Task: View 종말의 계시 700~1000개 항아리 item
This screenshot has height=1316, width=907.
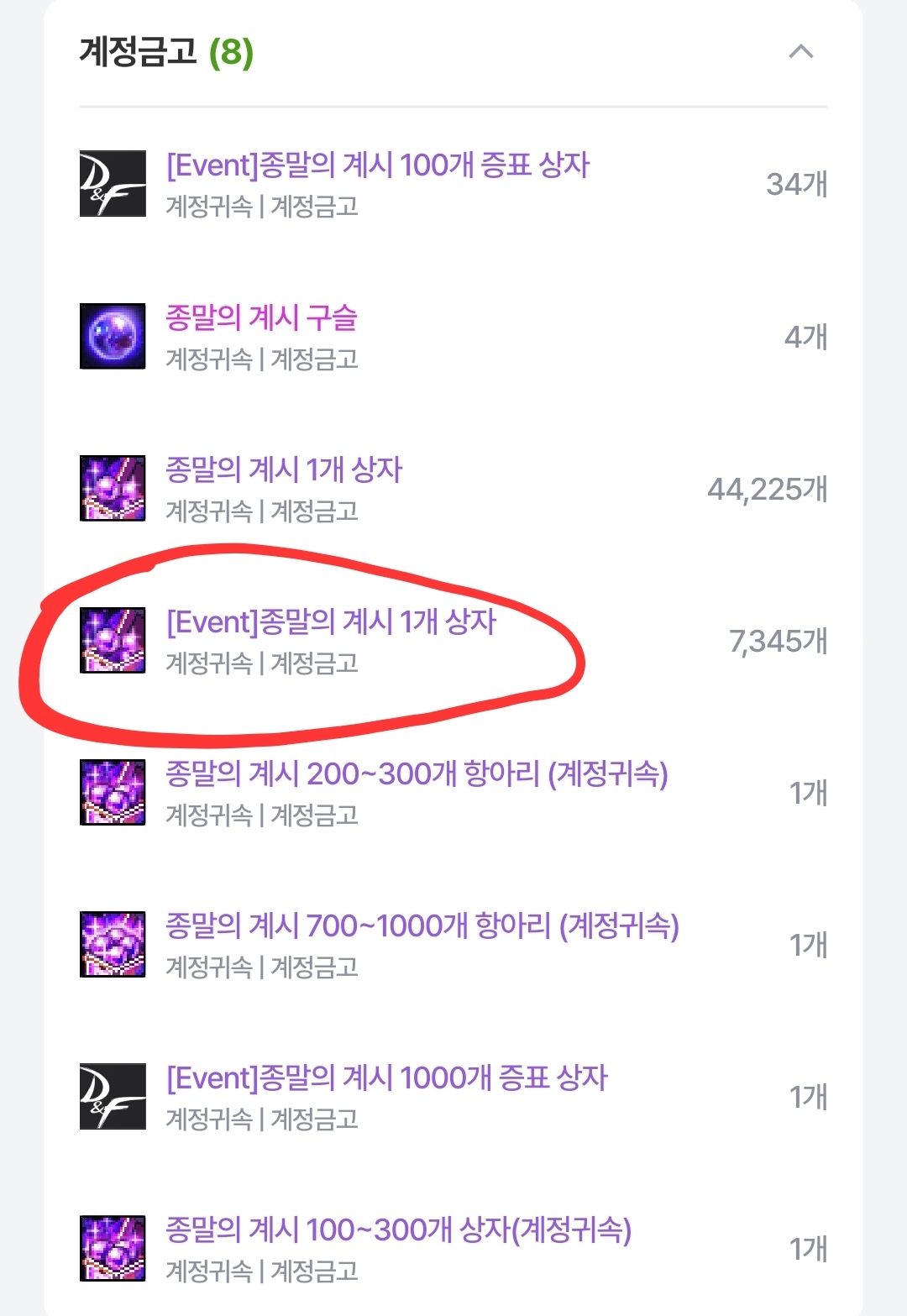Action: click(422, 926)
